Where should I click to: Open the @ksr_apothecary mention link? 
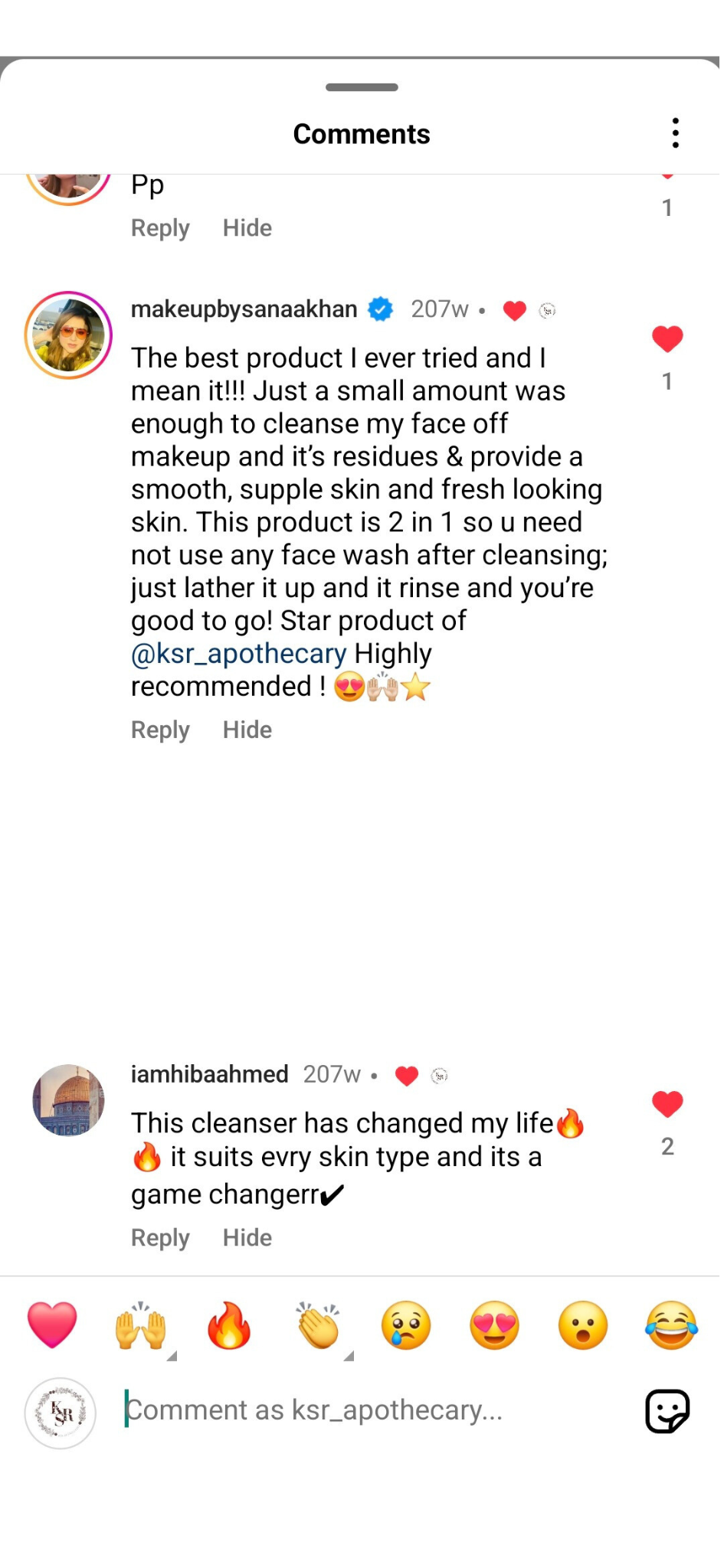238,654
